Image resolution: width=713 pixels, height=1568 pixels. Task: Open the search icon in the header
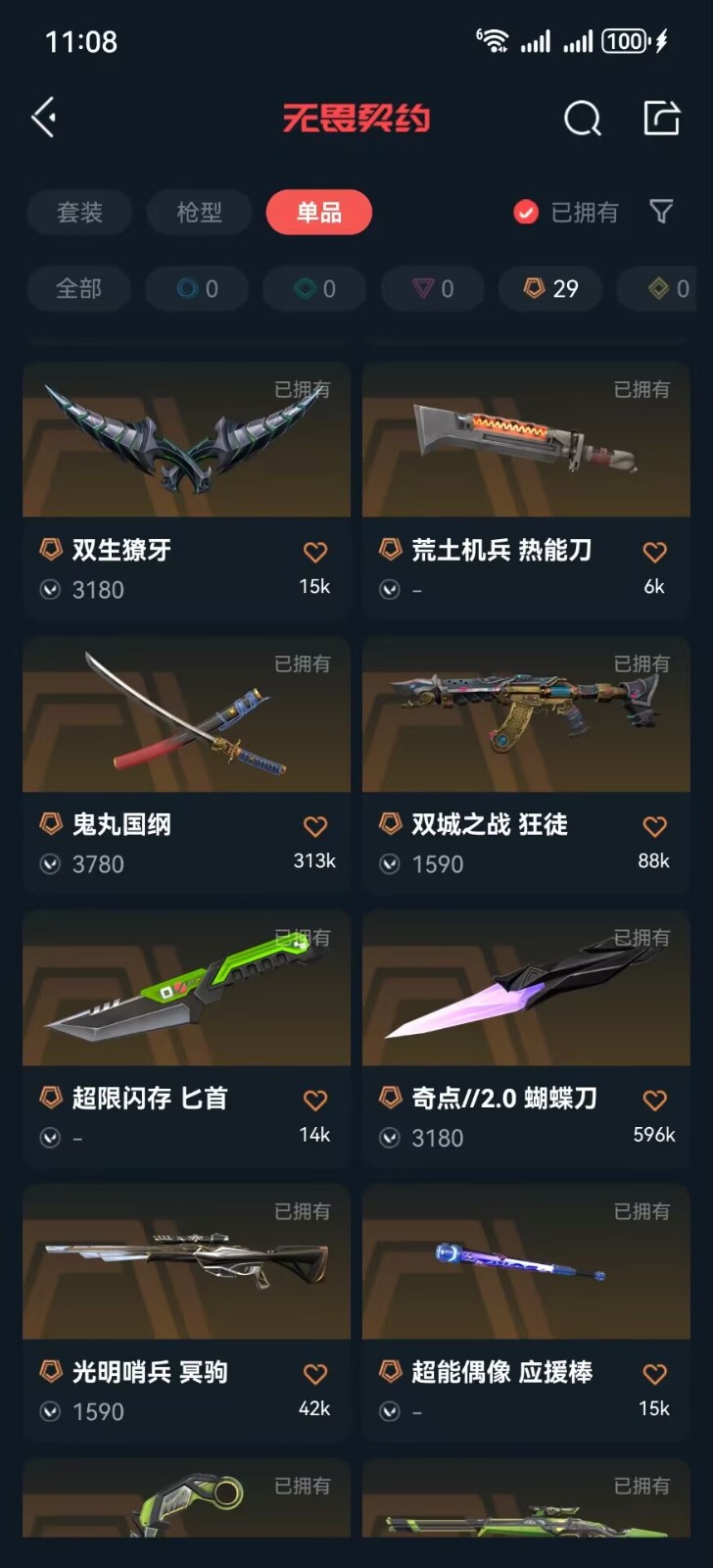click(582, 119)
